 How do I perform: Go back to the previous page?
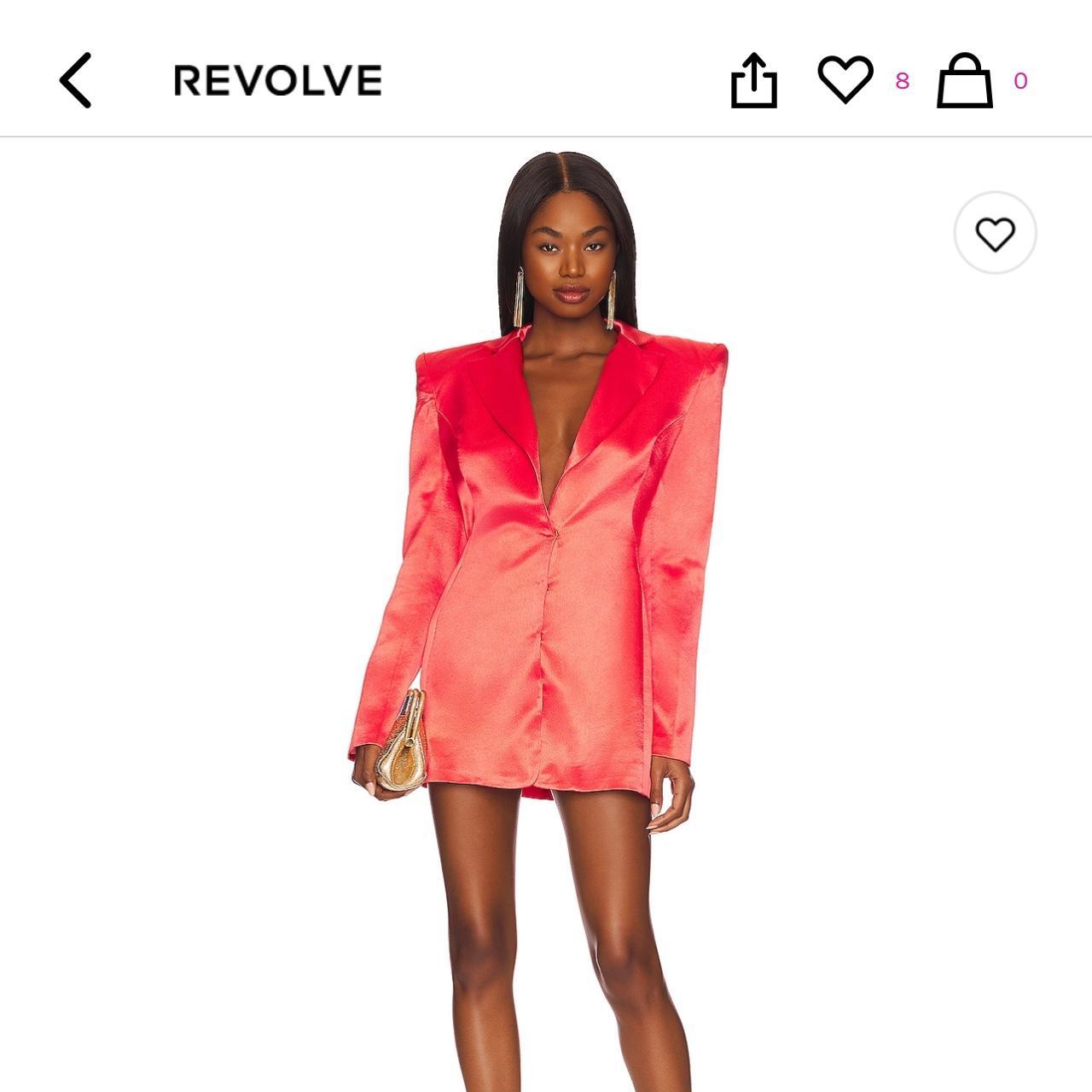(x=75, y=80)
